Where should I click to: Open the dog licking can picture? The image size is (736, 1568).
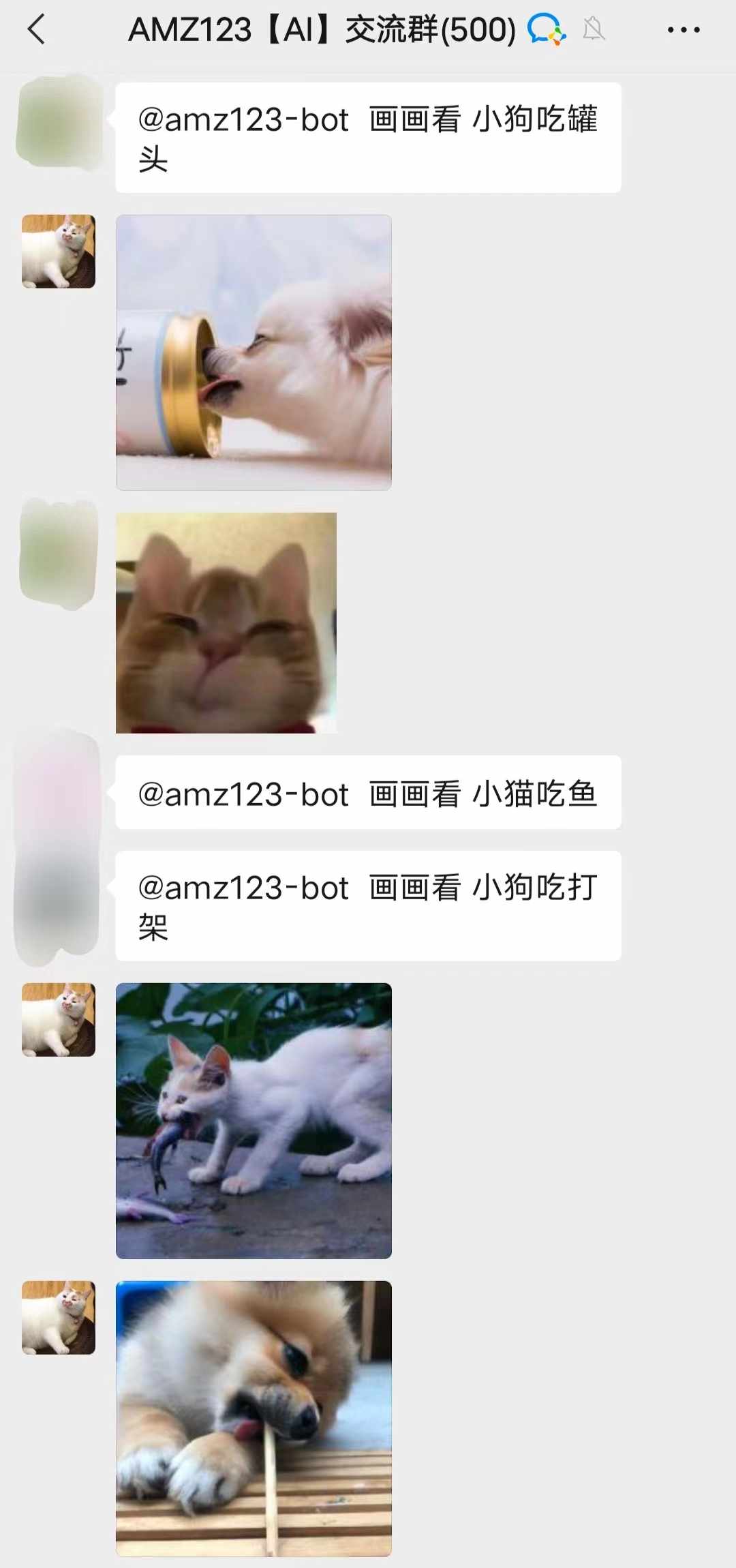click(x=254, y=352)
